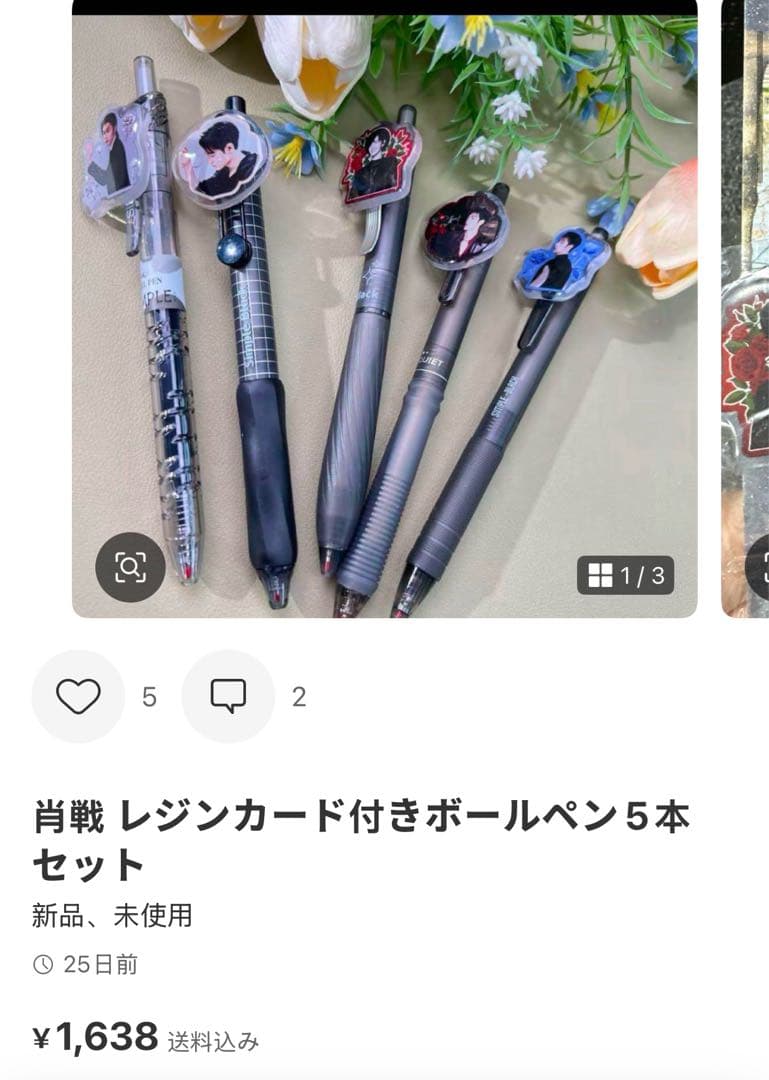Tap the grid symbol inside the image counter
The height and width of the screenshot is (1080, 769).
click(601, 573)
